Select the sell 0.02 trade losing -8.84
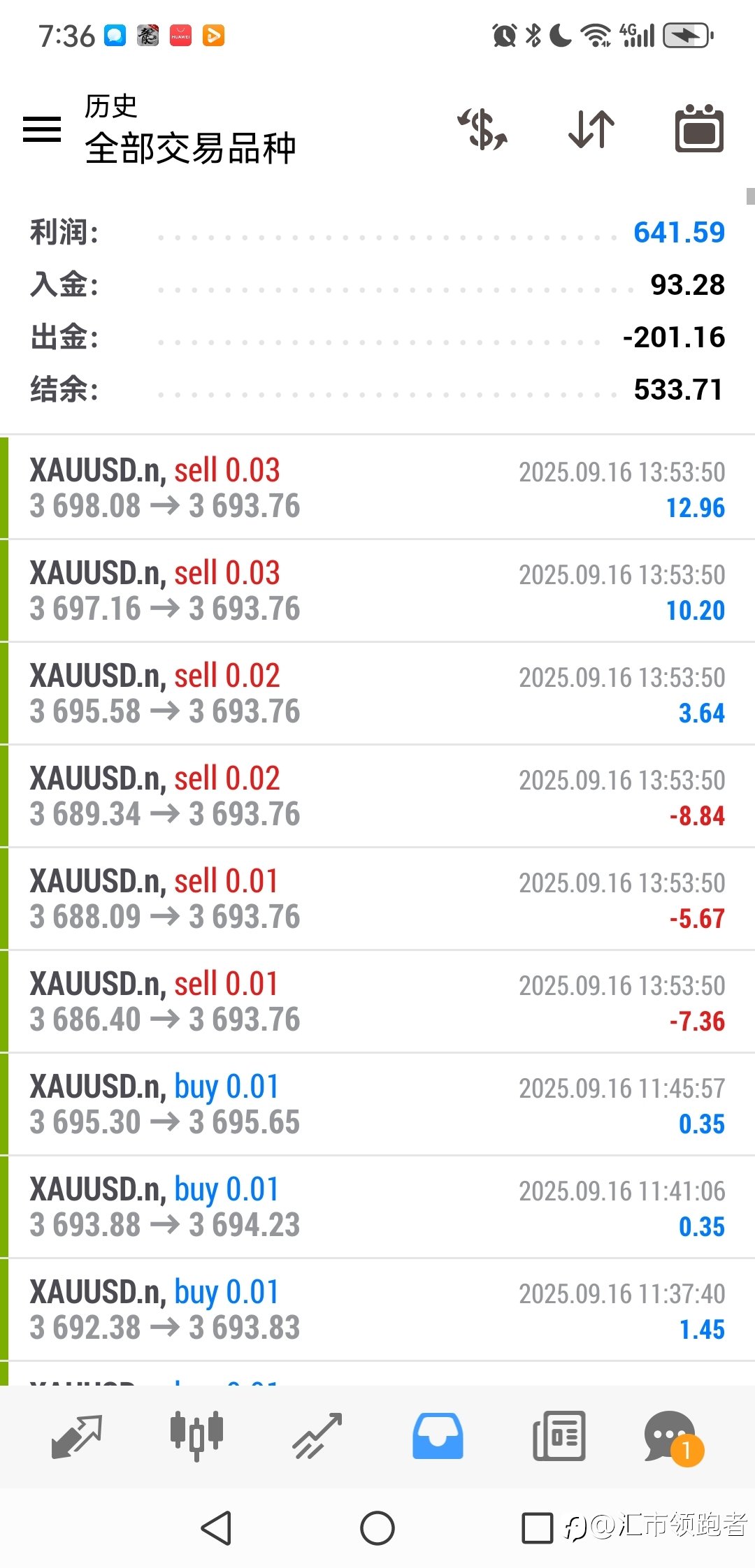The width and height of the screenshot is (755, 1568). pos(377,796)
